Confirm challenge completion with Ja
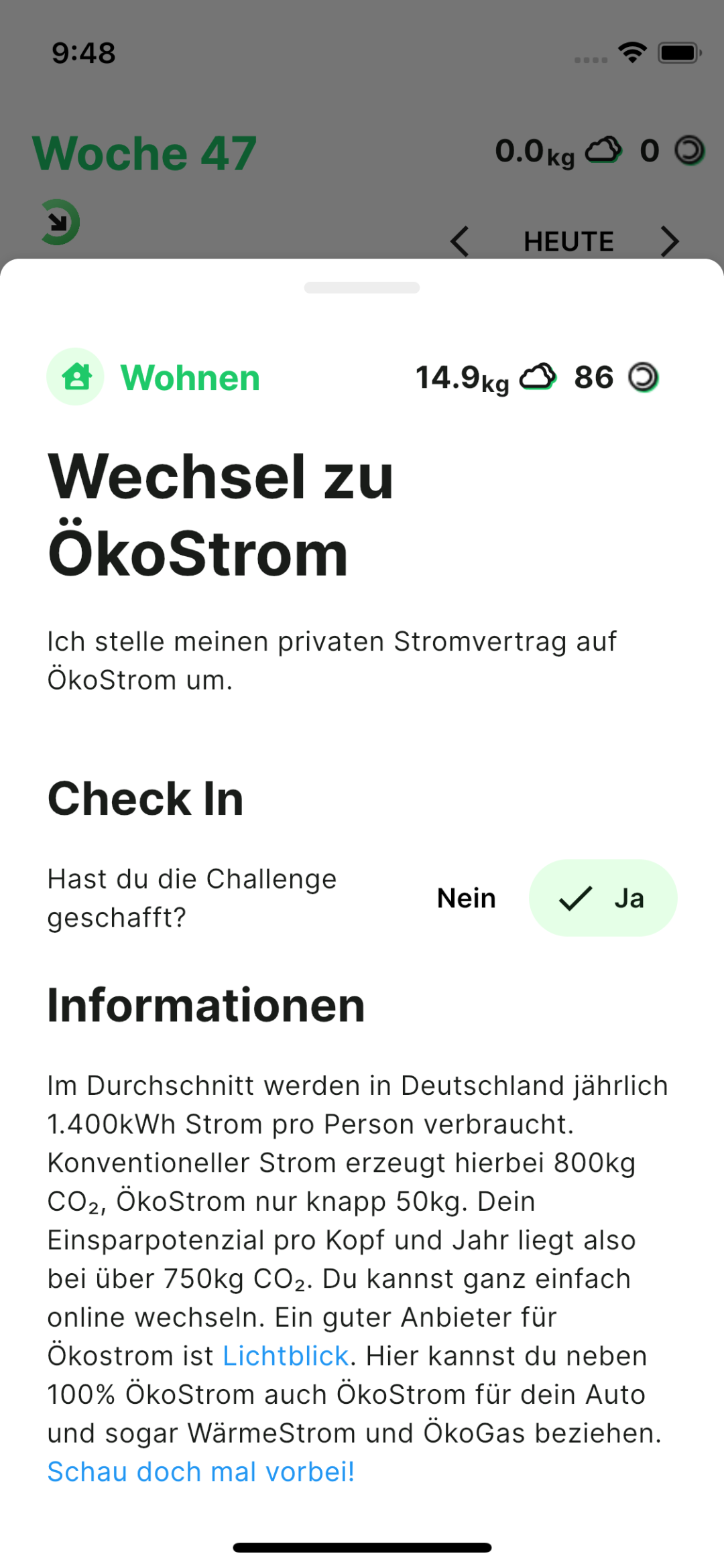Screen dimensions: 724x1568 [x=603, y=898]
